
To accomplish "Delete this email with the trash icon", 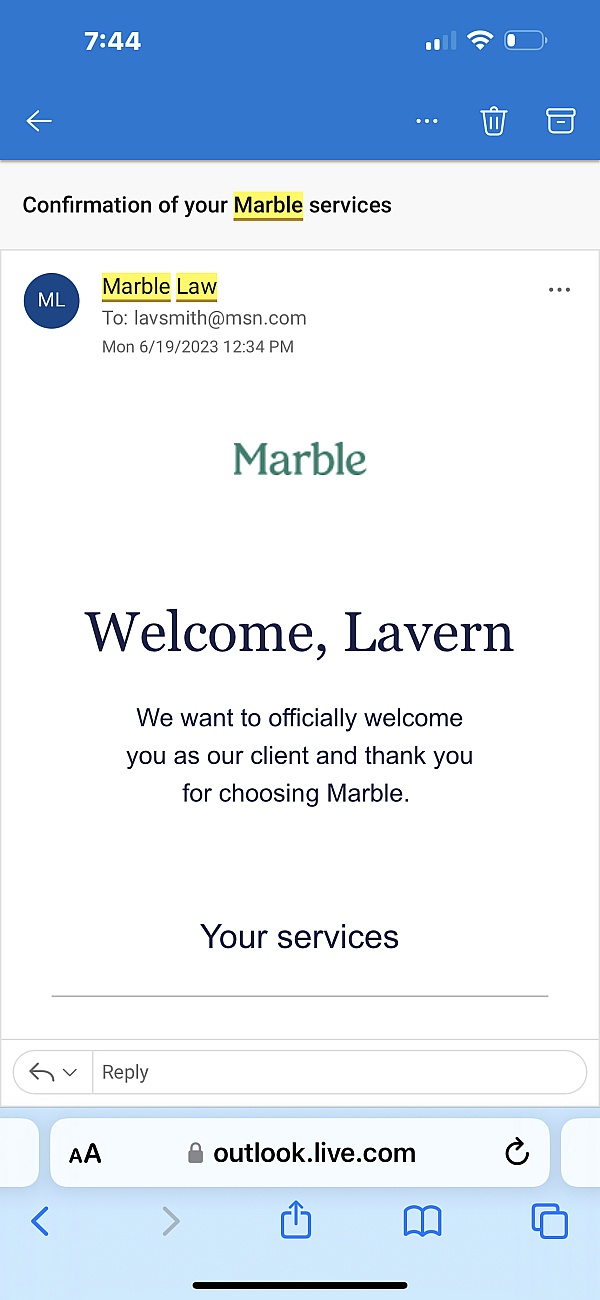I will [x=494, y=121].
